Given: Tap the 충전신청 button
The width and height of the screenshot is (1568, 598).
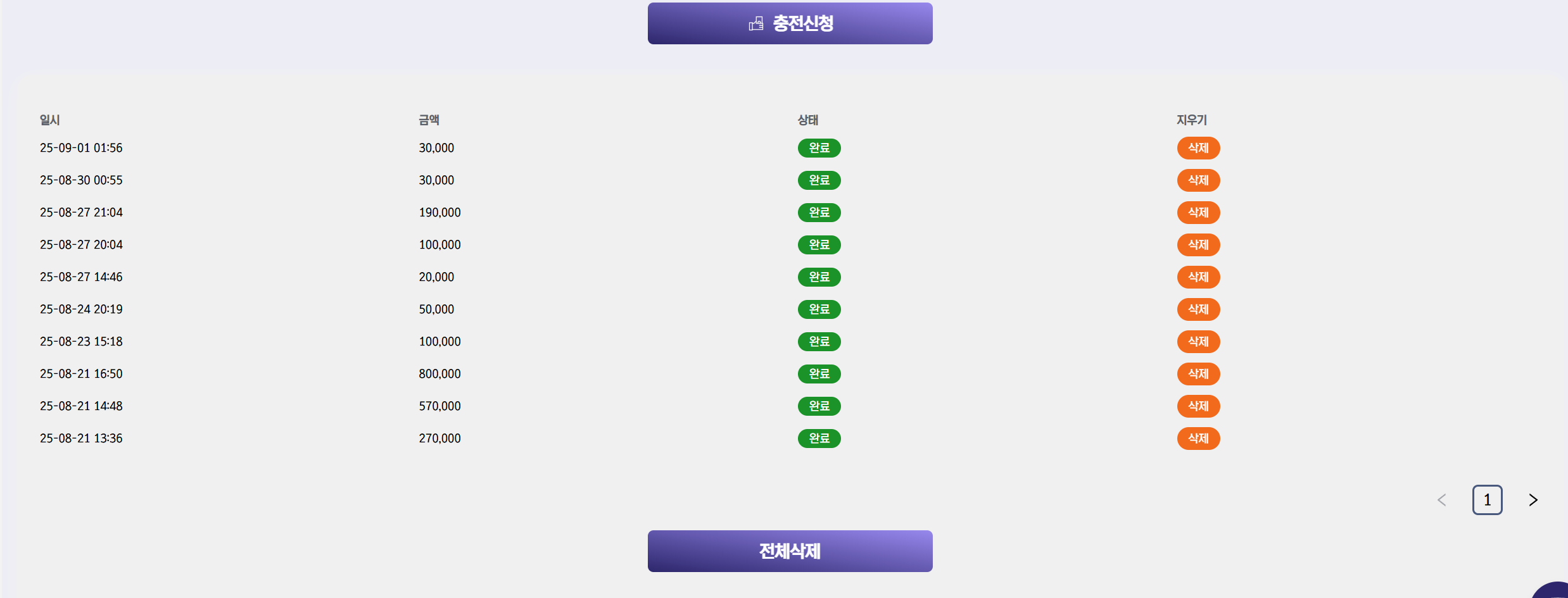Looking at the screenshot, I should click(x=790, y=23).
